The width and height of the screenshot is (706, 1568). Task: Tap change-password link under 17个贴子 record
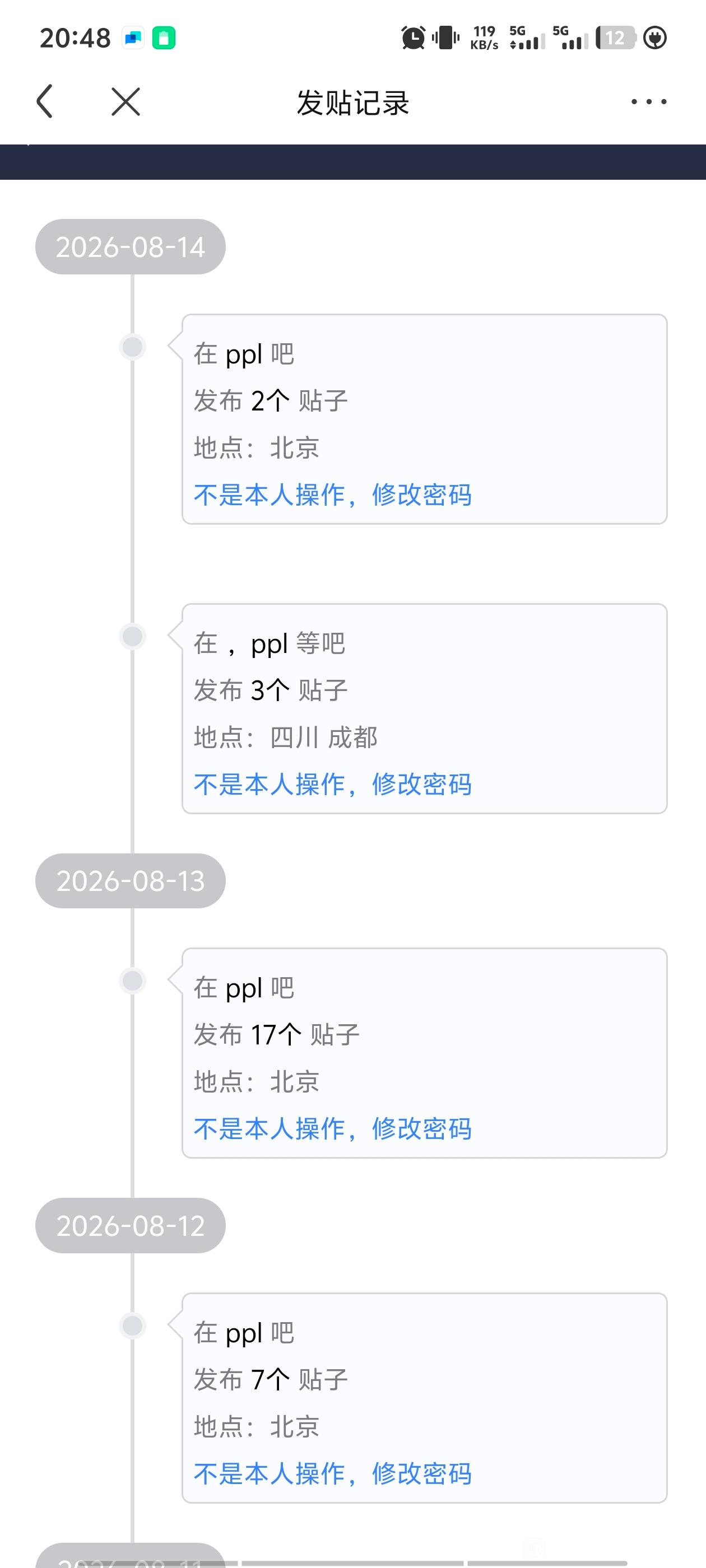point(333,1128)
